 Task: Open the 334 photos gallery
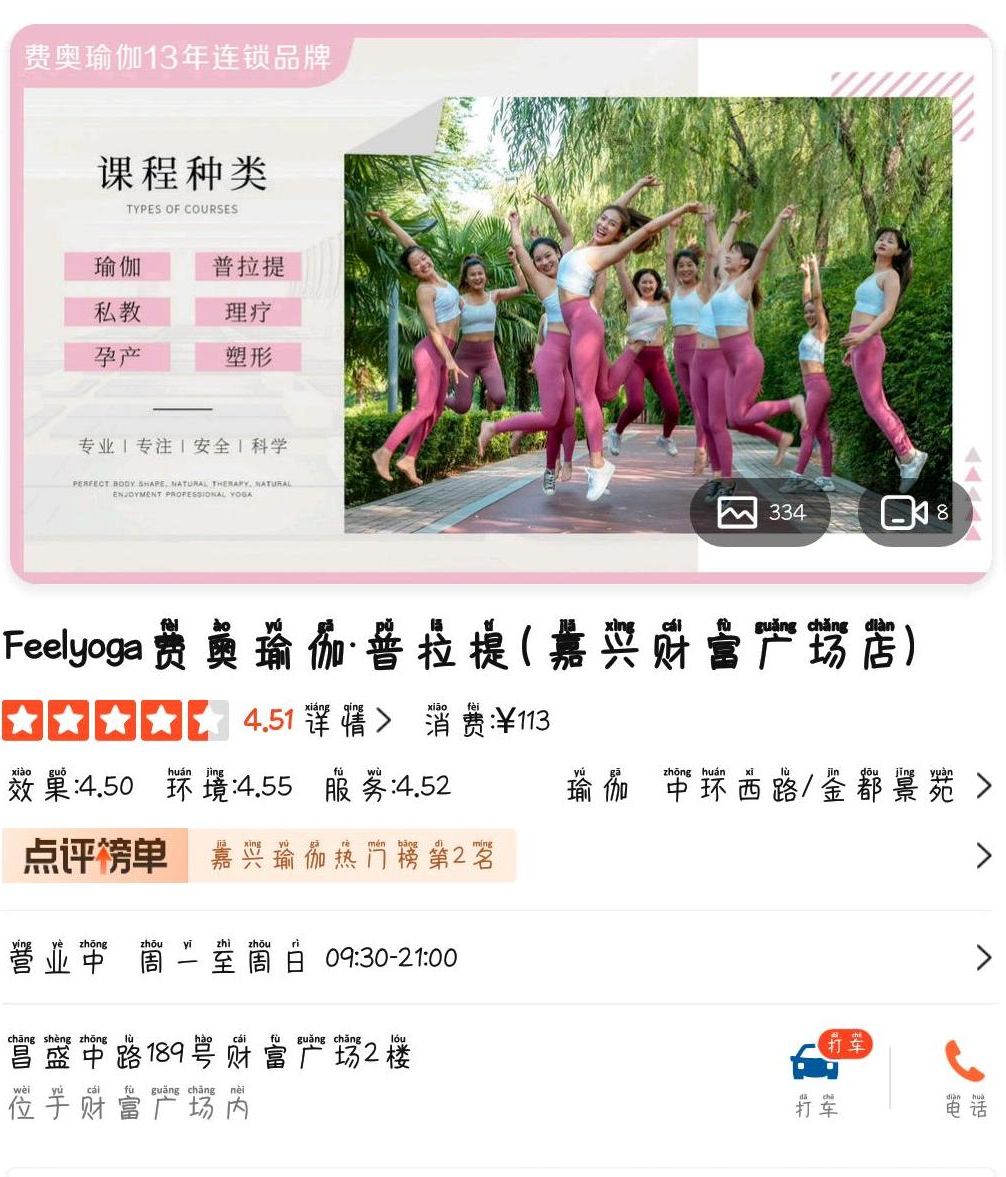(760, 513)
